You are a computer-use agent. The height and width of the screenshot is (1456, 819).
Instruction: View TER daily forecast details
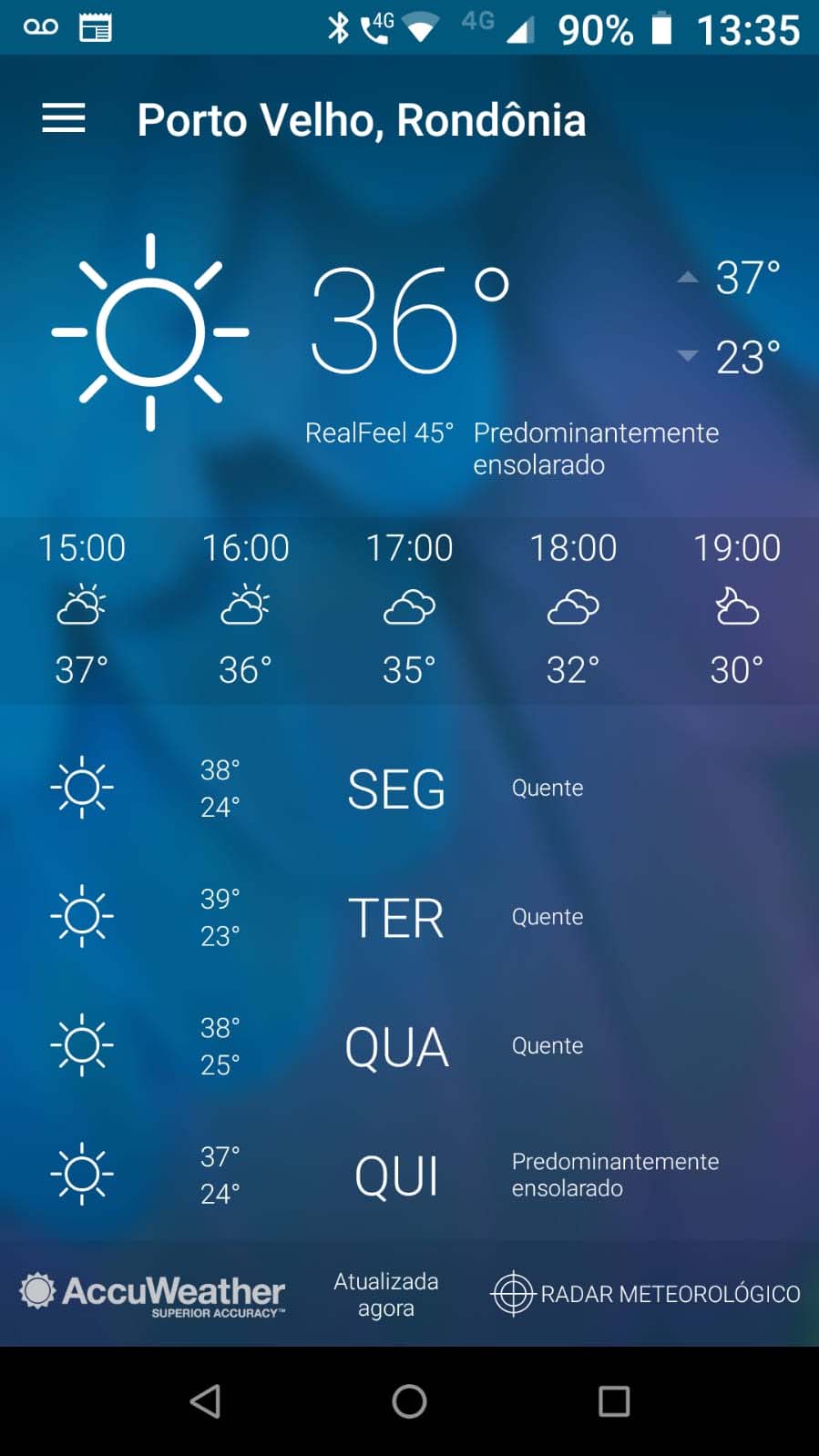coord(397,917)
